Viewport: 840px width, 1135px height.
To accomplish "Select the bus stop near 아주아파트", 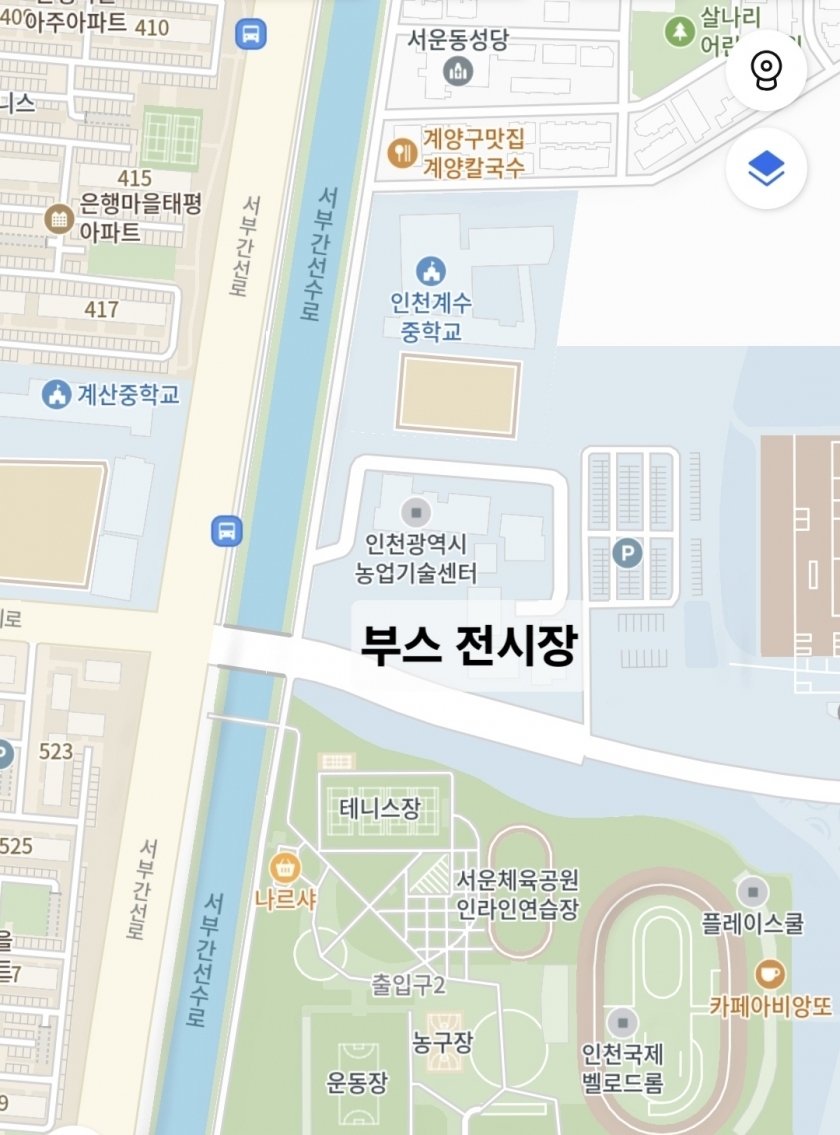I will click(x=251, y=35).
